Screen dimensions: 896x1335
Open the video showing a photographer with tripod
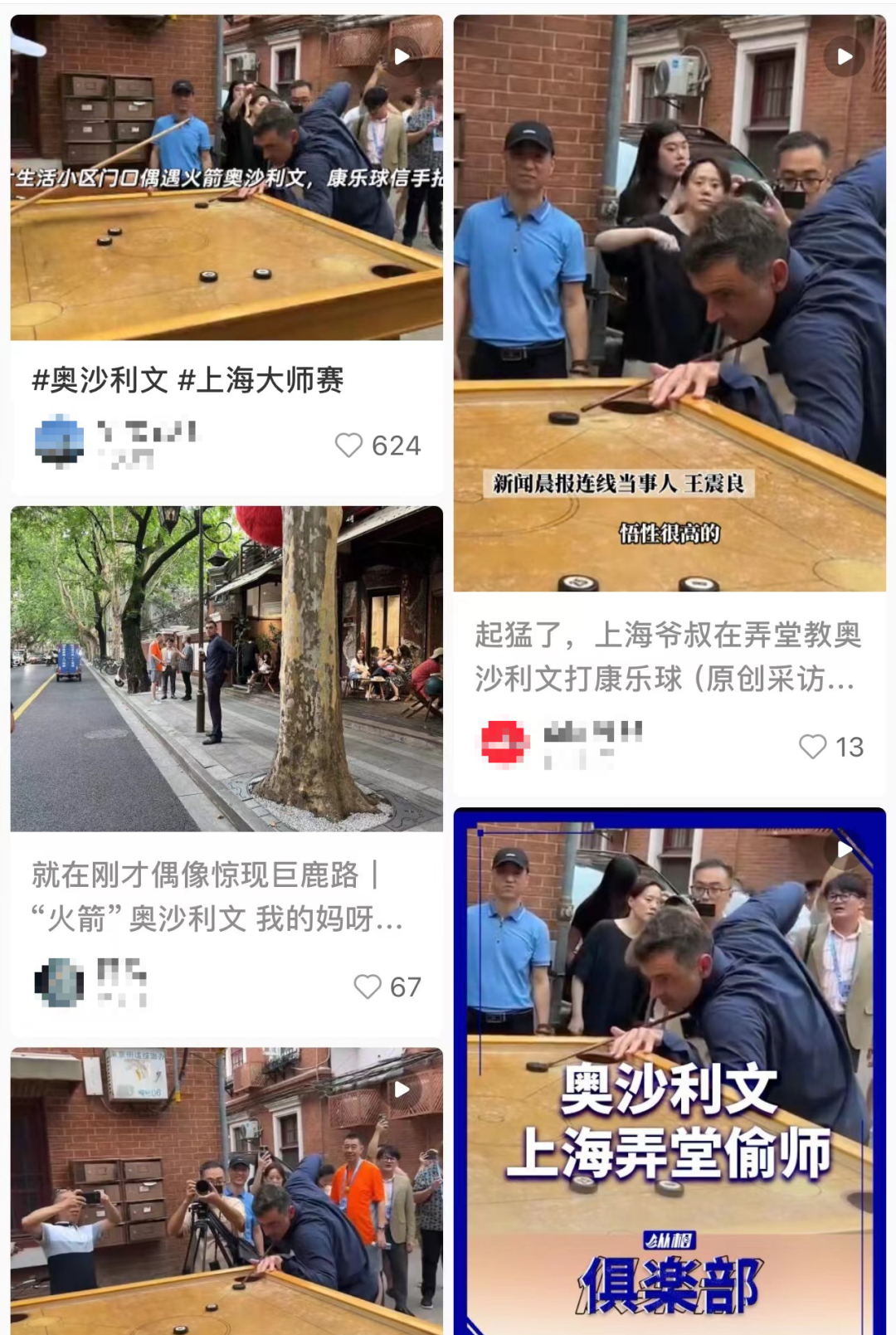[x=226, y=1191]
